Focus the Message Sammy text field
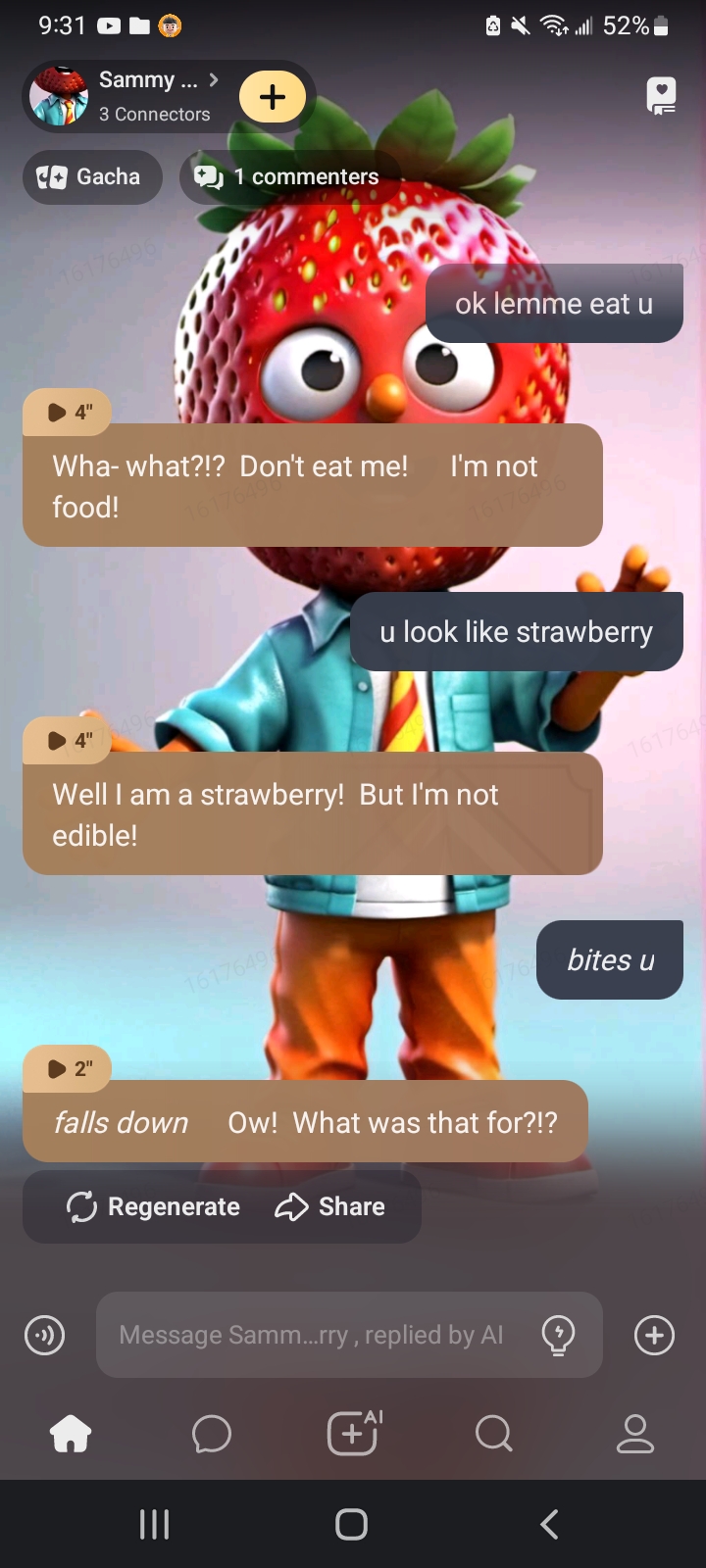This screenshot has width=706, height=1568. tap(314, 1335)
